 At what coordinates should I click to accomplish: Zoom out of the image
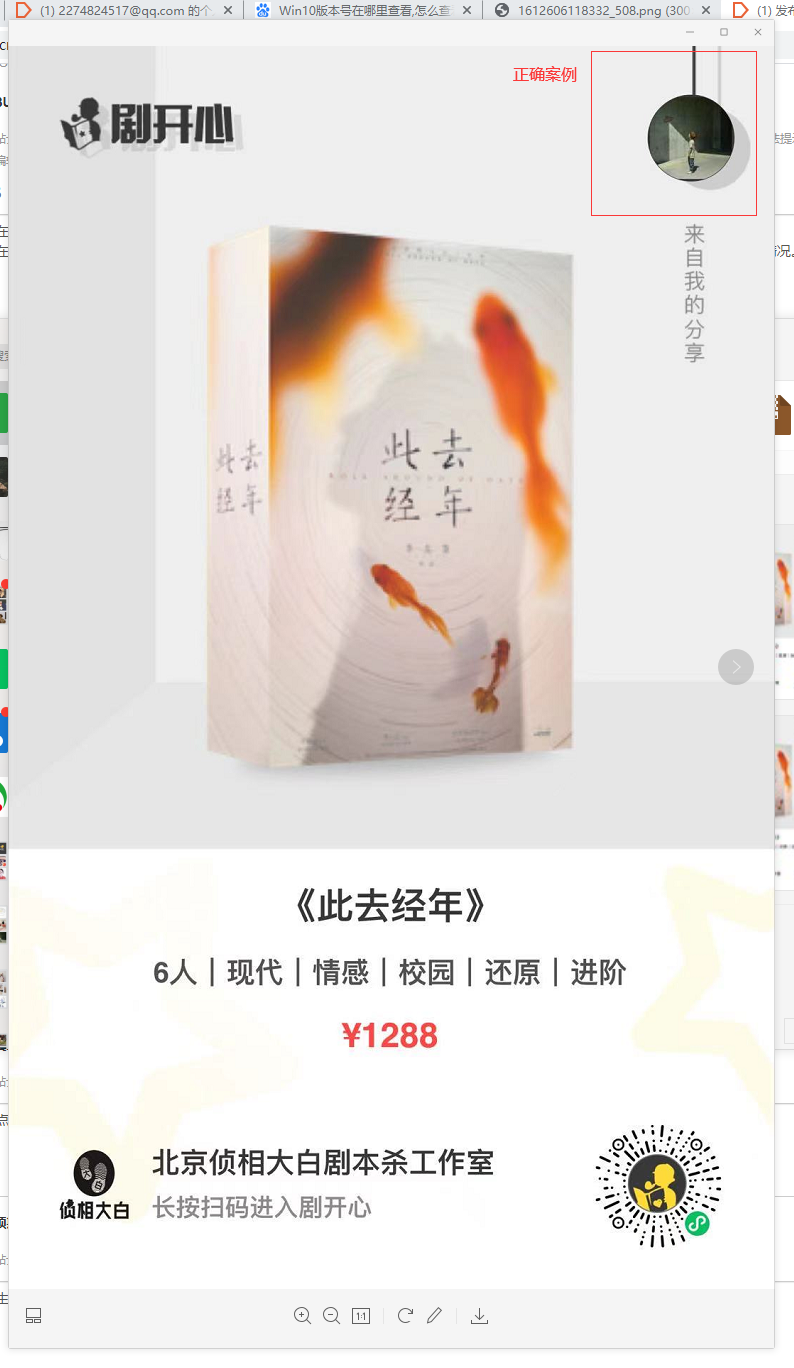(x=332, y=1316)
